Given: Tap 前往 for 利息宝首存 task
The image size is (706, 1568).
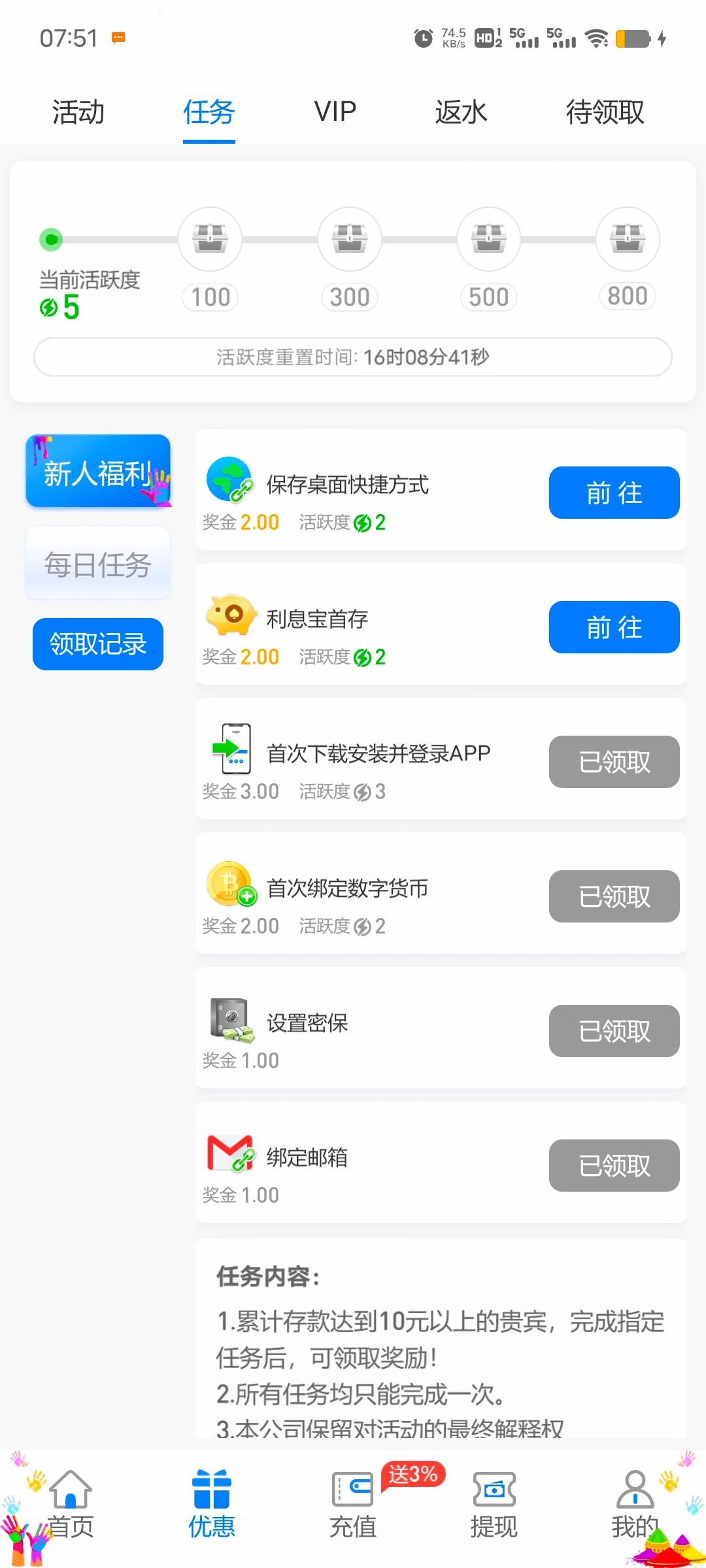Looking at the screenshot, I should coord(614,627).
